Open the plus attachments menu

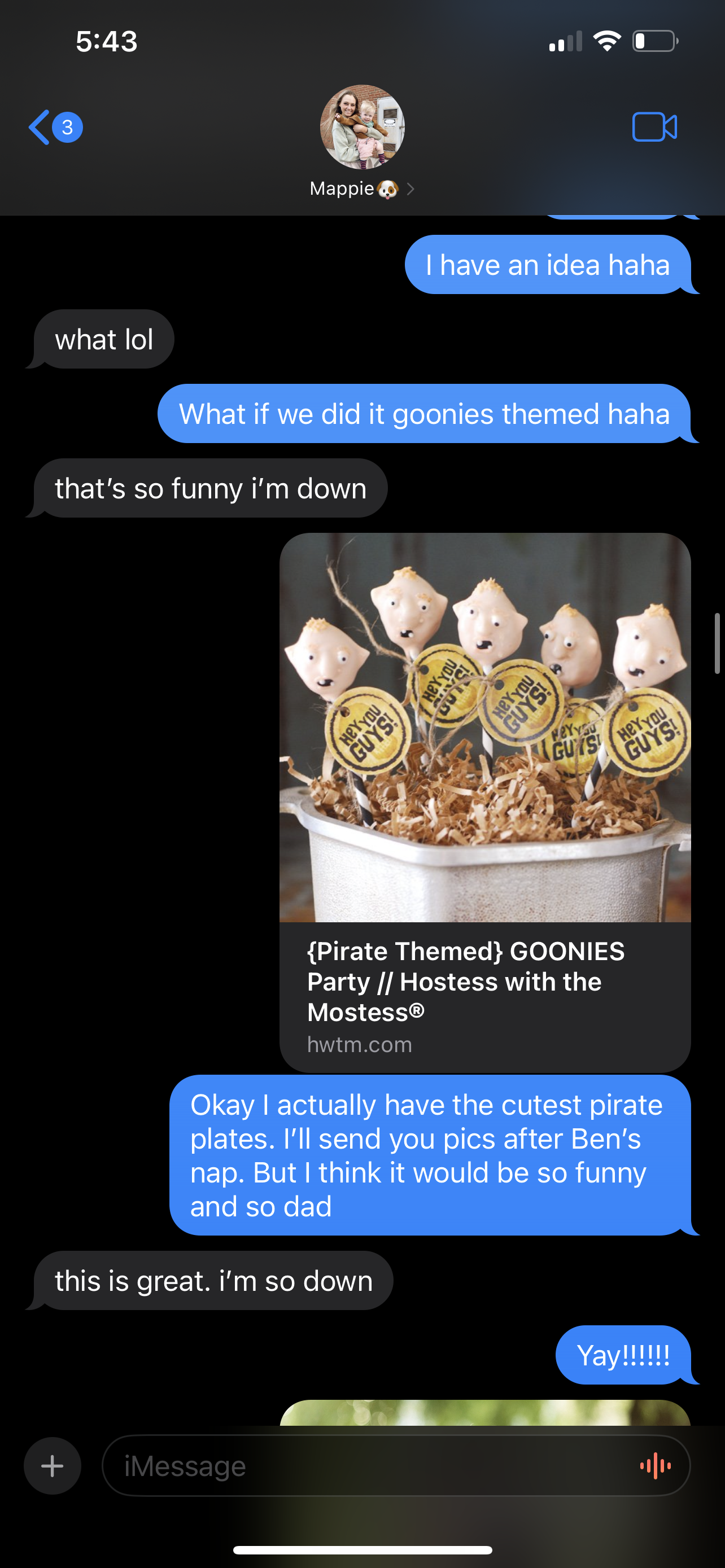[x=53, y=1466]
